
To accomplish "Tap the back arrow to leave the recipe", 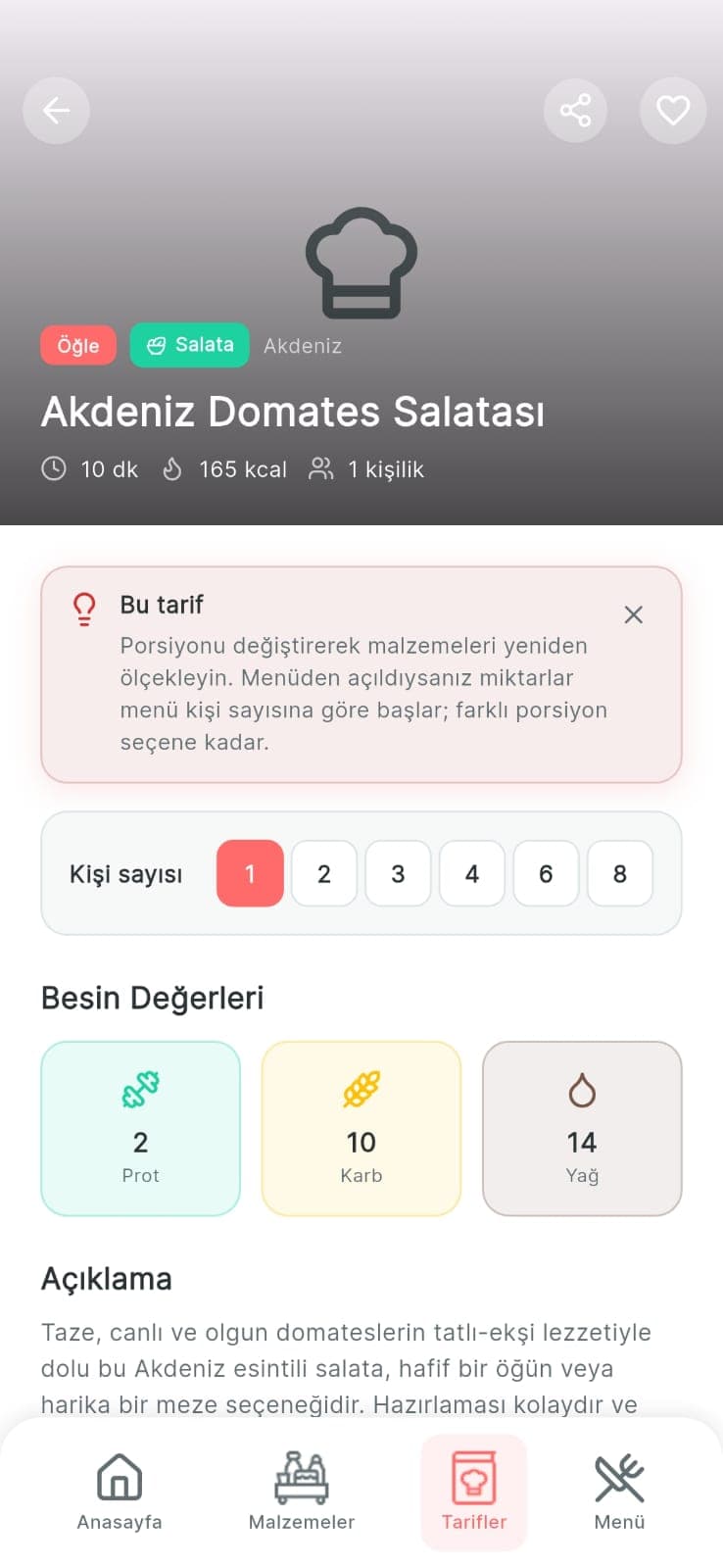I will click(x=56, y=110).
